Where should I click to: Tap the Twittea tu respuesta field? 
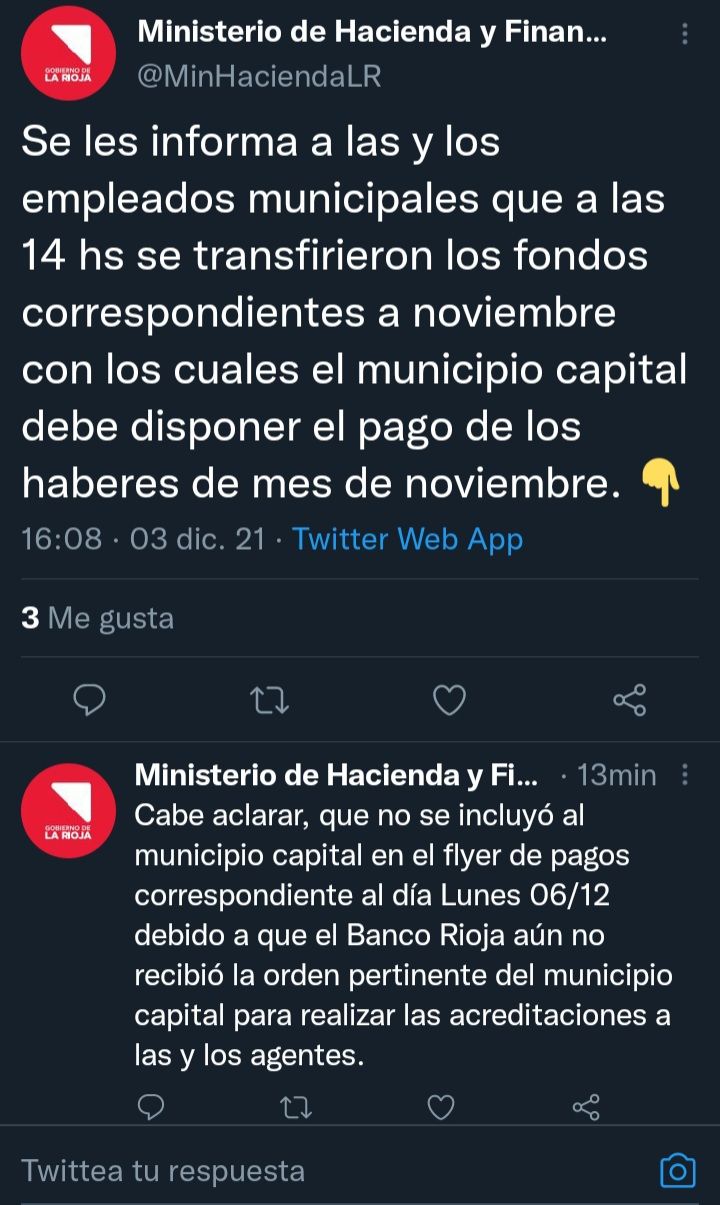click(300, 1170)
